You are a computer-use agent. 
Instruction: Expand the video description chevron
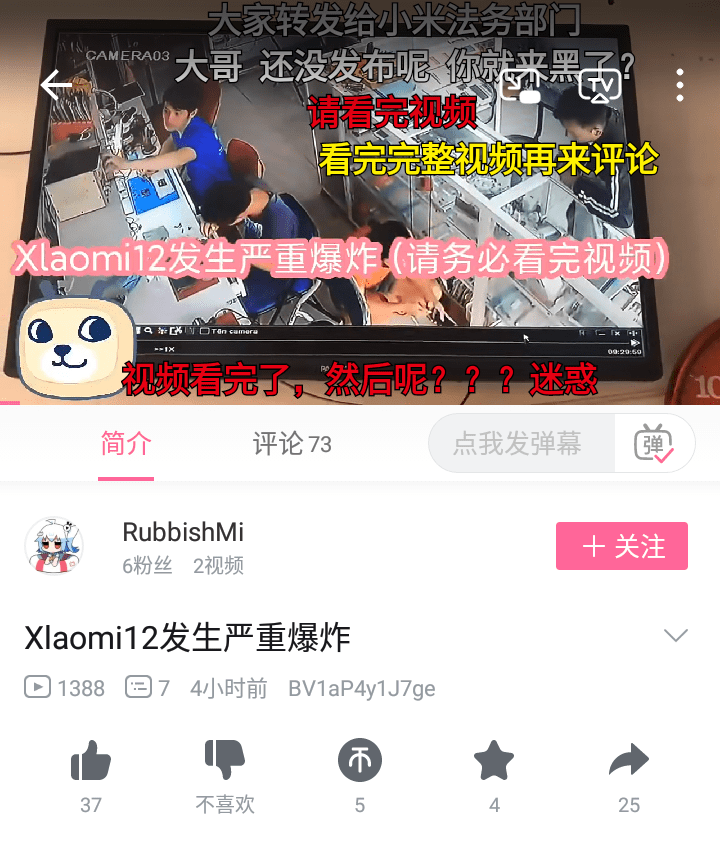click(x=676, y=636)
